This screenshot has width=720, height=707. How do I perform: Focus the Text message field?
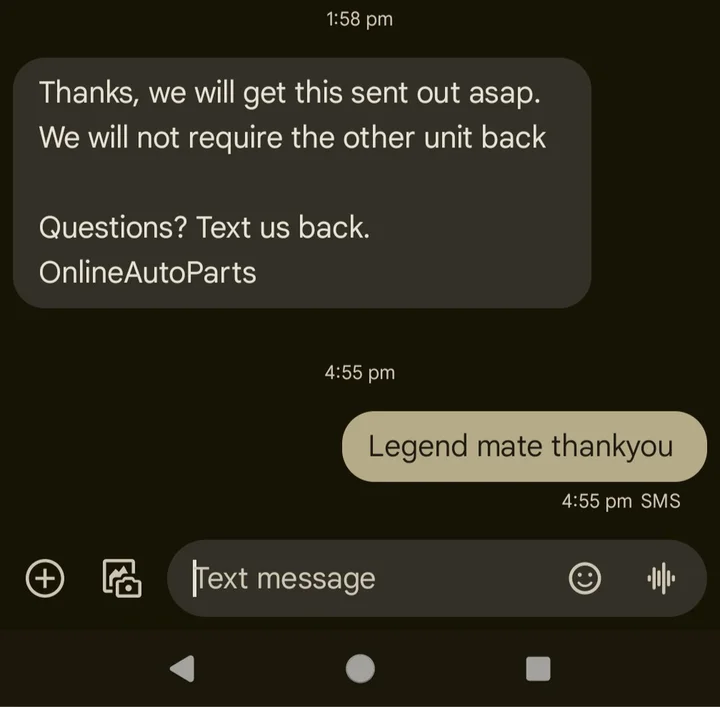click(370, 578)
